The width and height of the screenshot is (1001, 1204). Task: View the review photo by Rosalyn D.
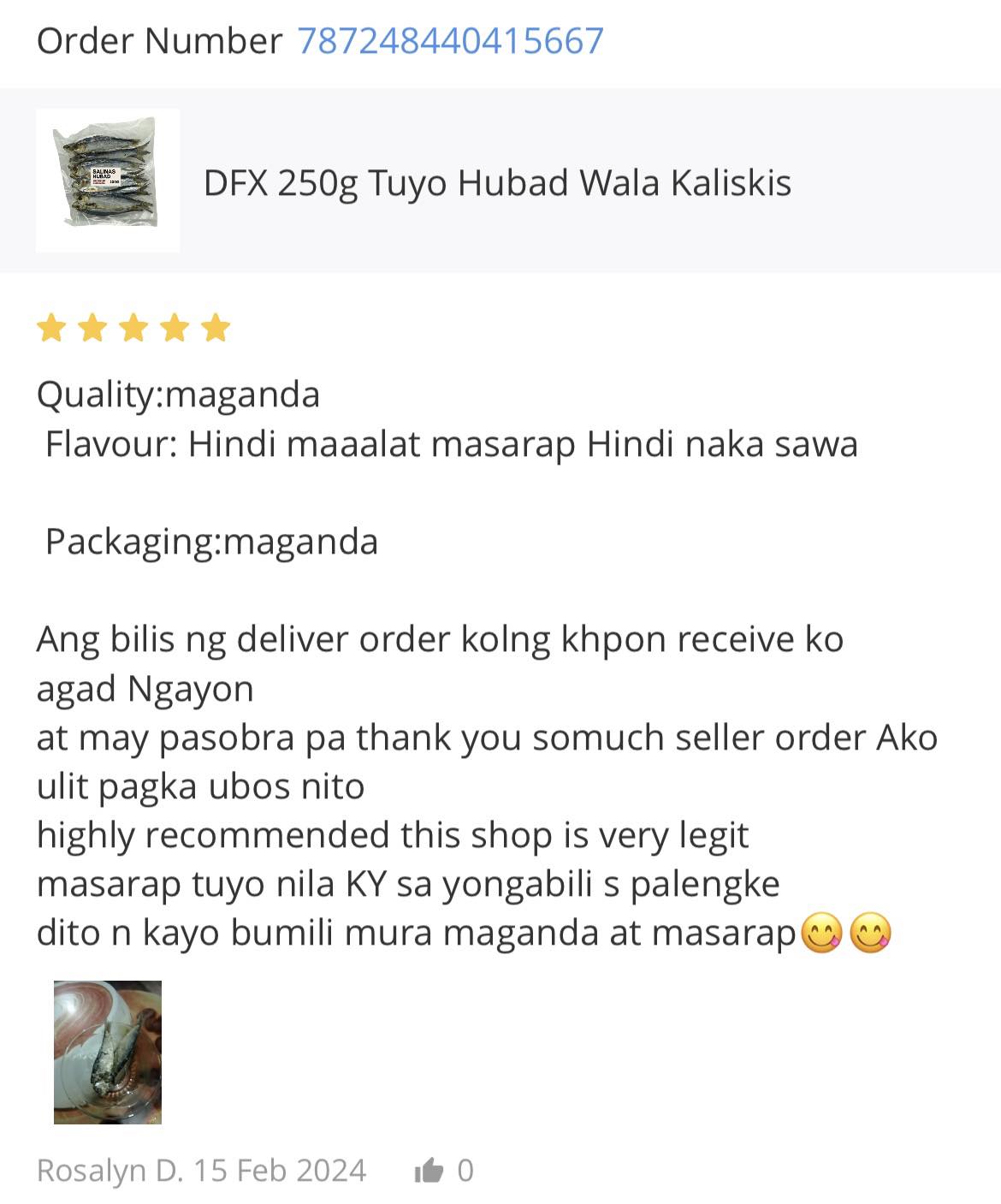[x=108, y=1052]
